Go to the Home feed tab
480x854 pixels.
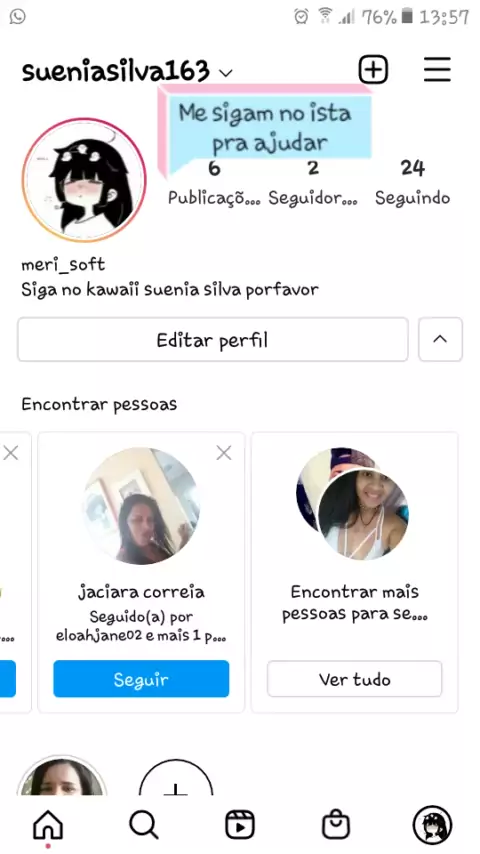point(48,825)
